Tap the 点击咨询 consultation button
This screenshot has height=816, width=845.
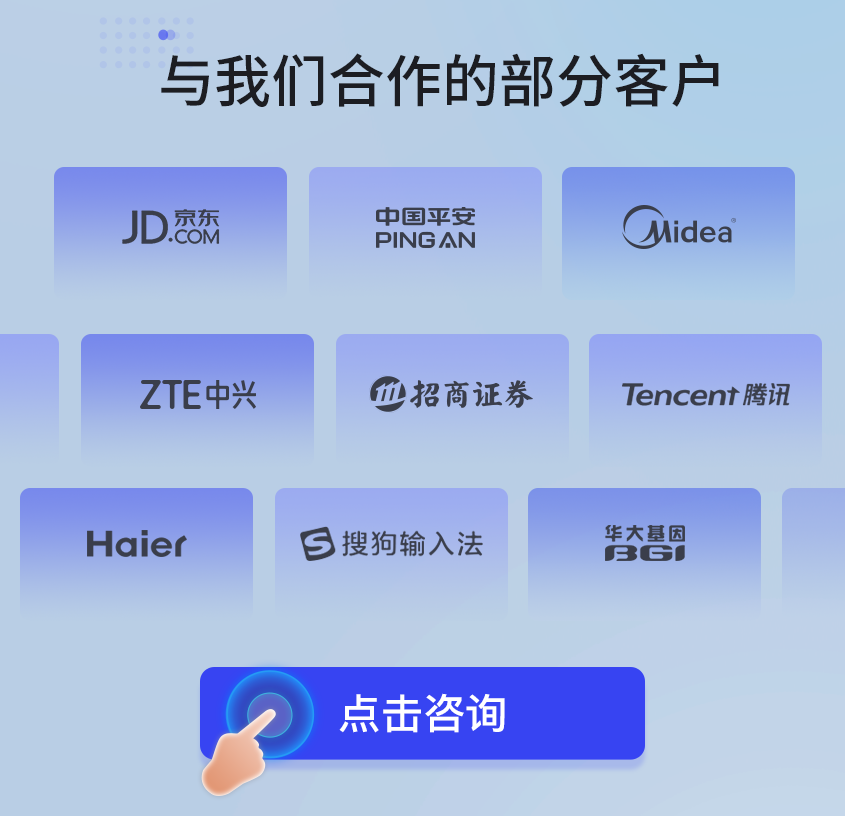pyautogui.click(x=423, y=714)
